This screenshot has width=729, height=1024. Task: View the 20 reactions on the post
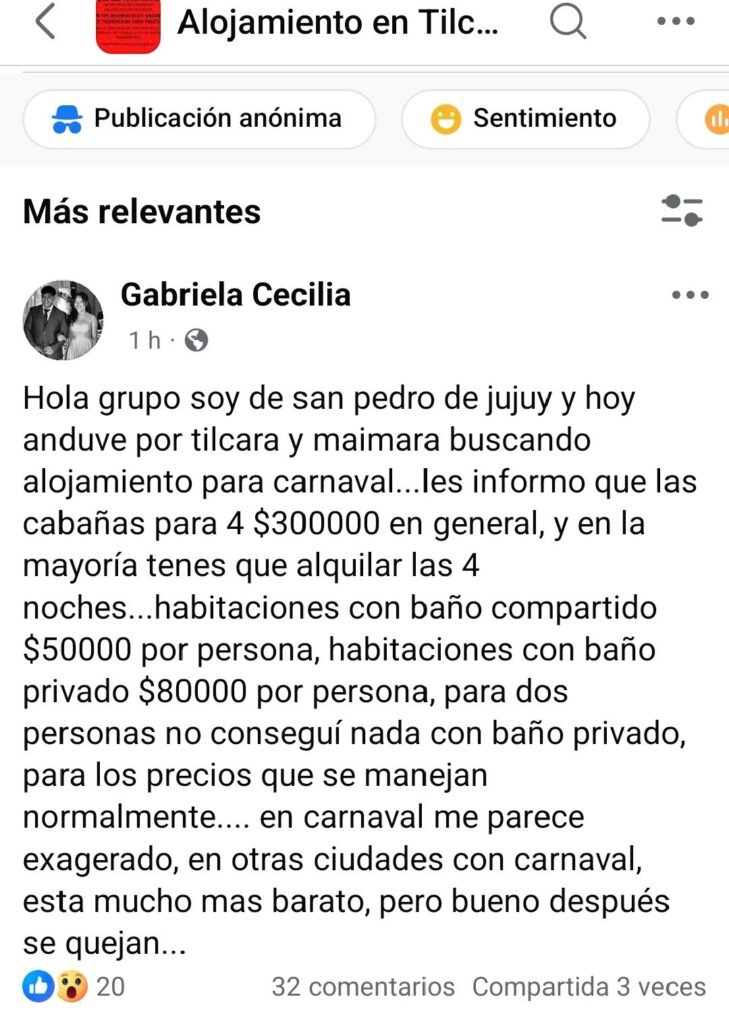(x=75, y=987)
